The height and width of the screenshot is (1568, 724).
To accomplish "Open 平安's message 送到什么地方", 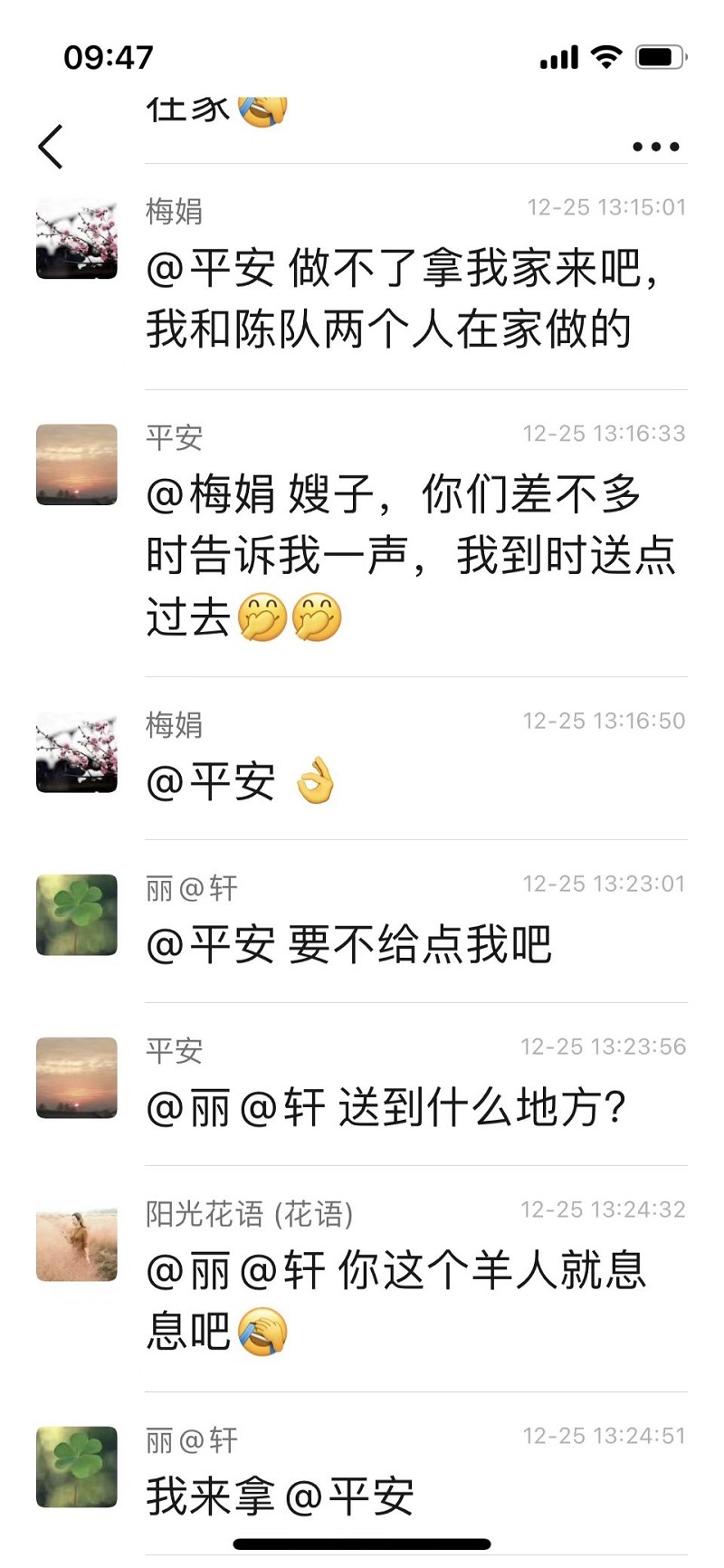I will [386, 1108].
